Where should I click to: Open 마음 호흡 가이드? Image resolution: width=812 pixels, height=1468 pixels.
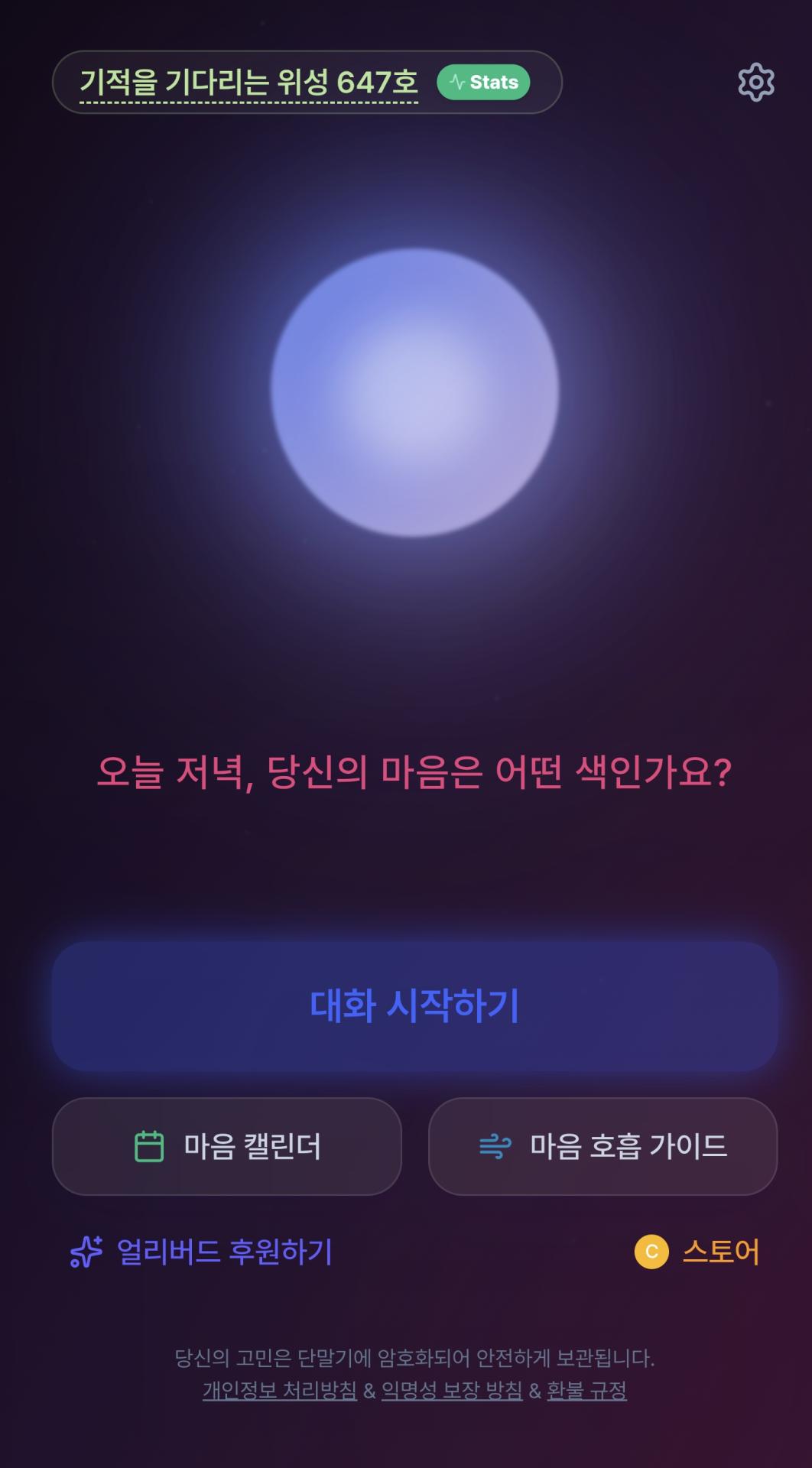(603, 1146)
